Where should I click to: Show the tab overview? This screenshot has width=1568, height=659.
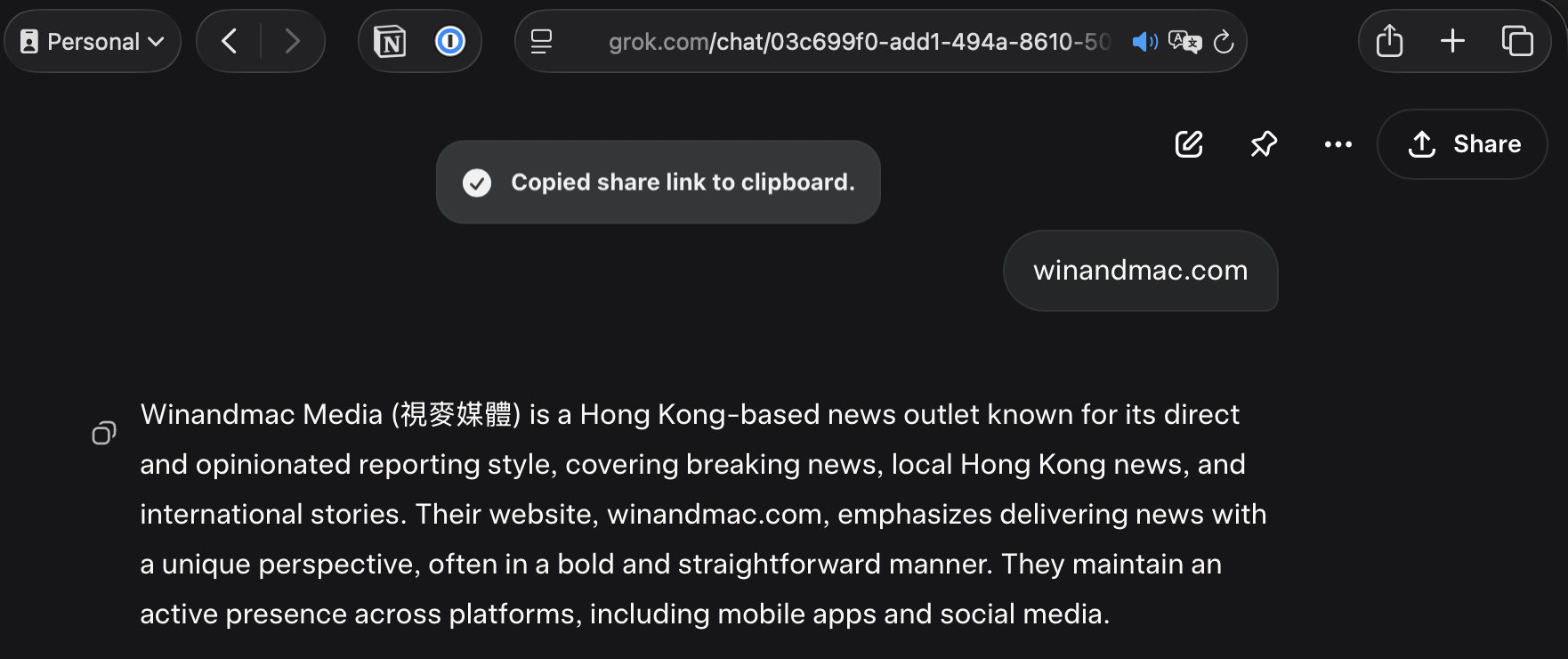[x=1516, y=41]
